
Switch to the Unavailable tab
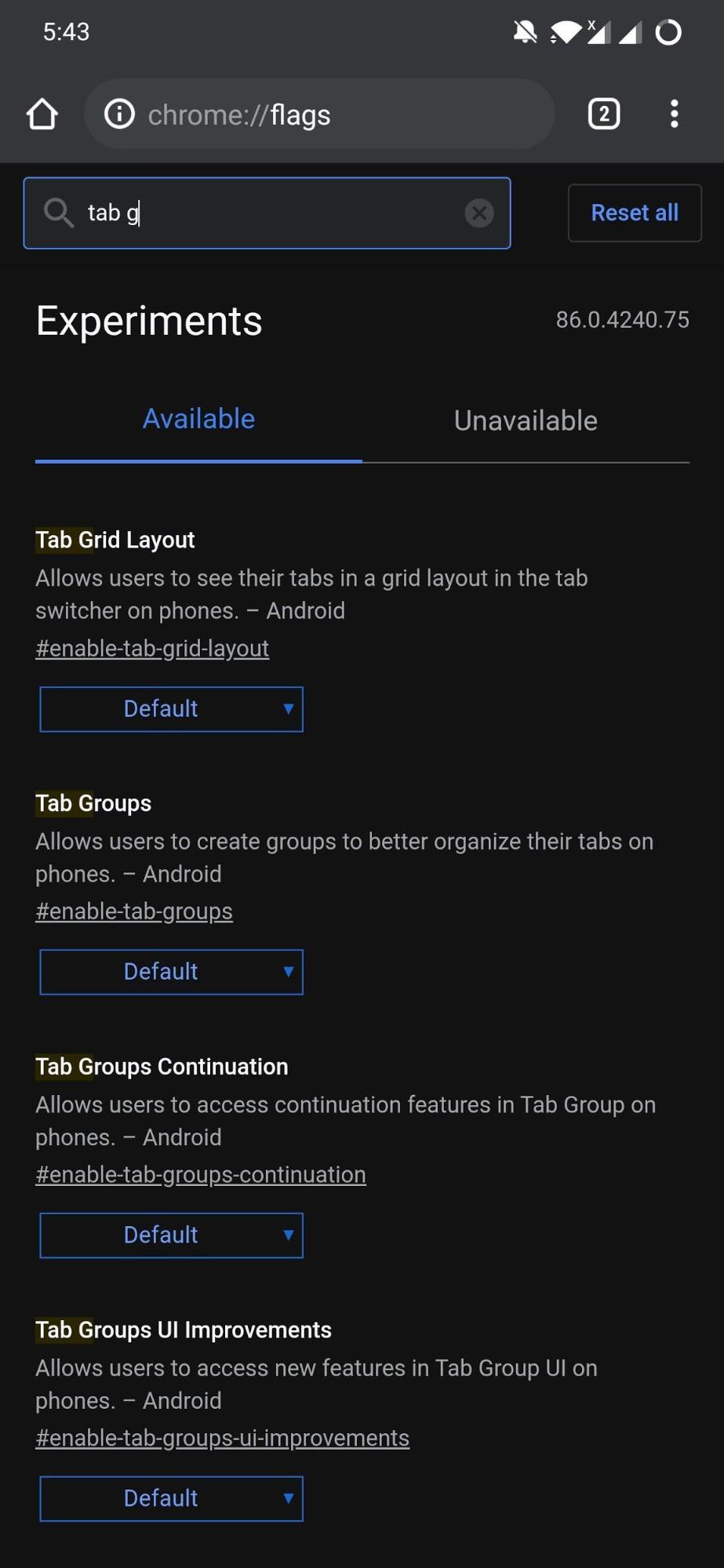(x=526, y=421)
